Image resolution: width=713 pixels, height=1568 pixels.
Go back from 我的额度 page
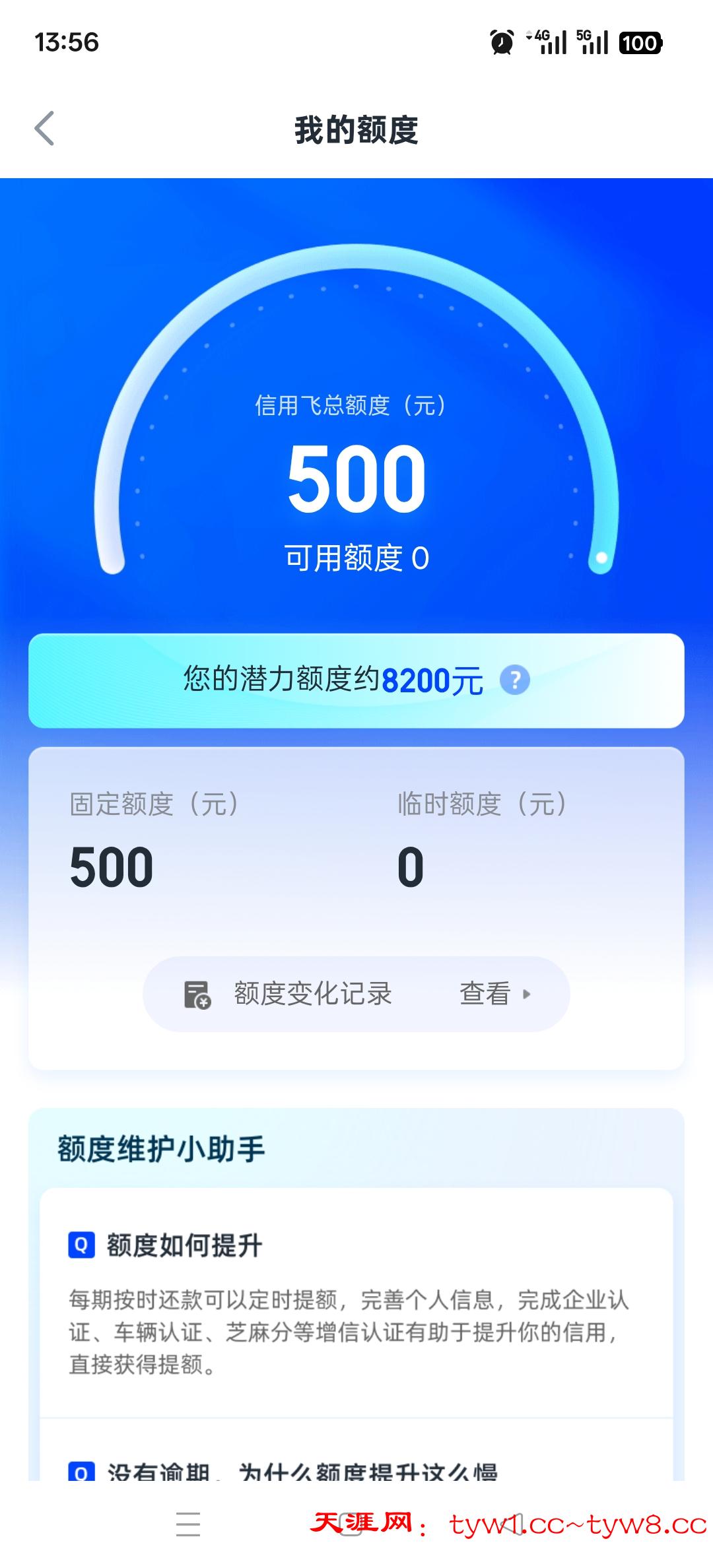44,128
